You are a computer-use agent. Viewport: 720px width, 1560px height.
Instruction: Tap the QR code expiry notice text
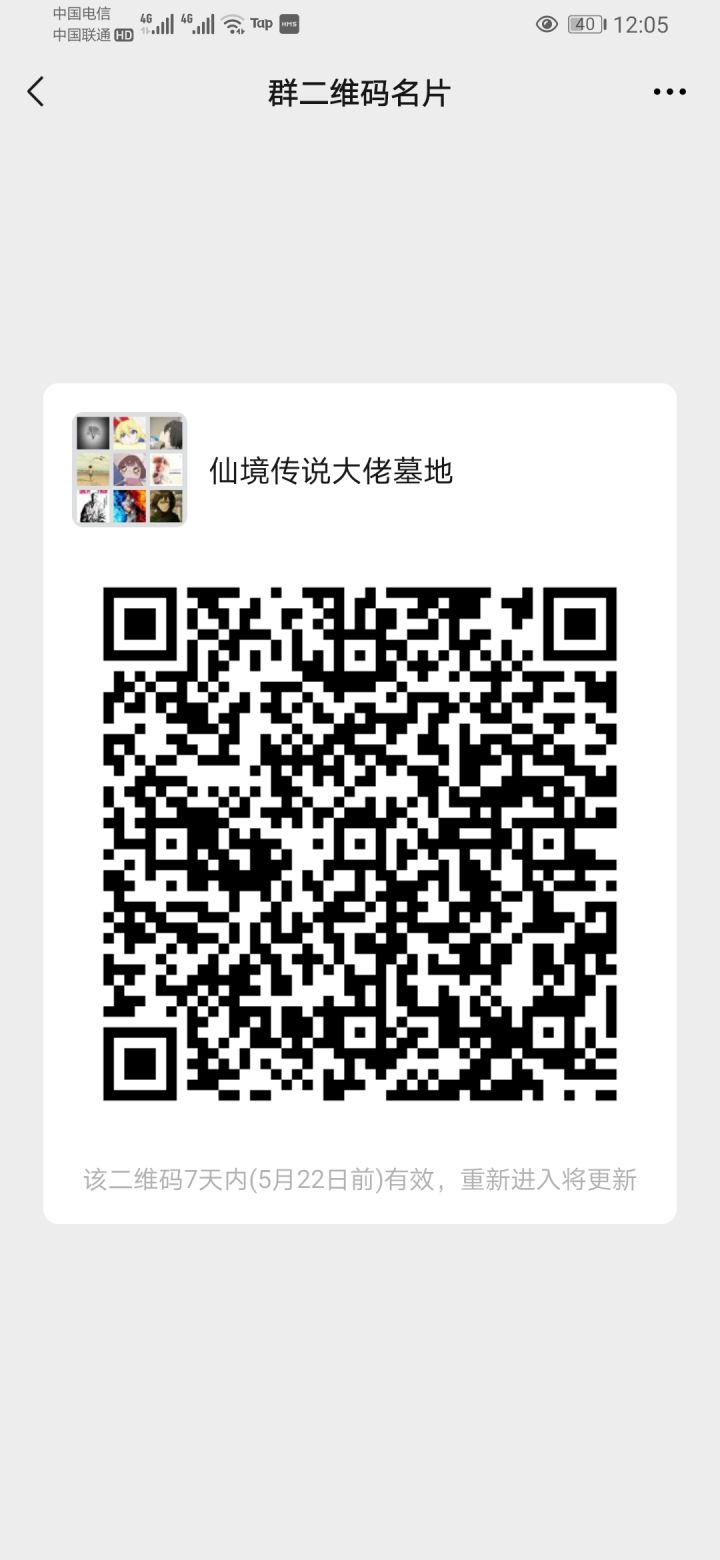[x=360, y=1179]
